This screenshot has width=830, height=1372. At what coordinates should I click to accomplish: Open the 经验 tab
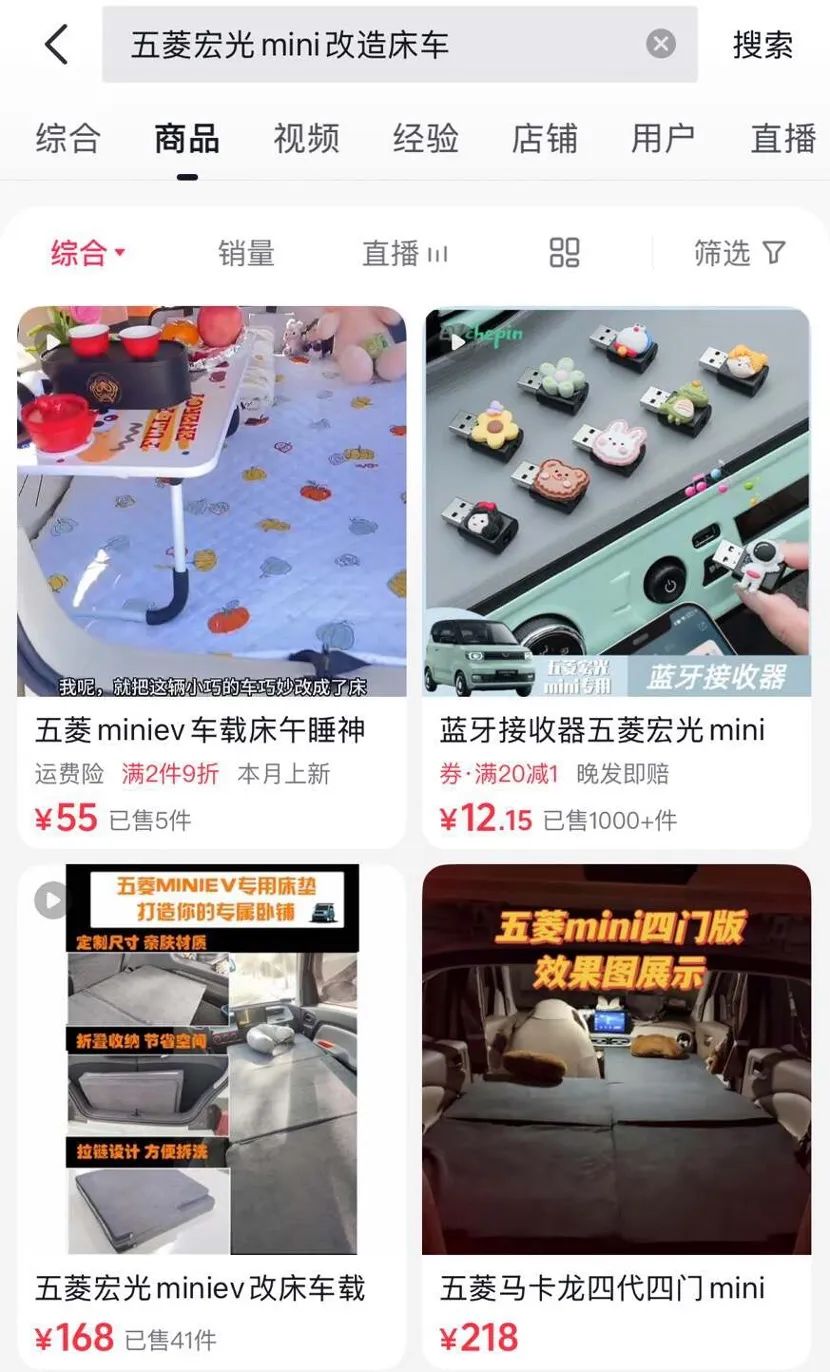pyautogui.click(x=425, y=138)
